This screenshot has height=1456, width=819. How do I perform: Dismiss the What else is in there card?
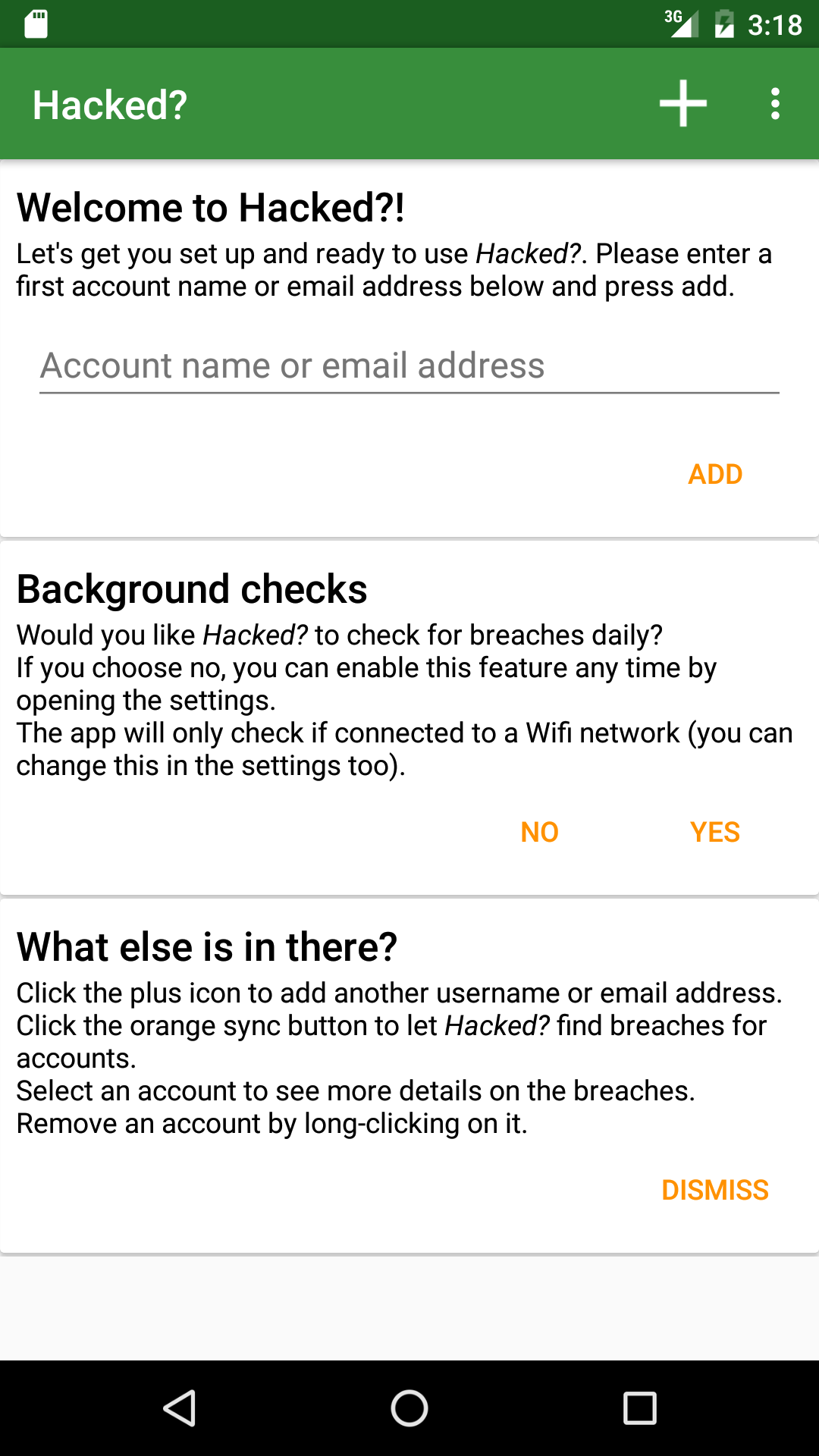pyautogui.click(x=715, y=1190)
